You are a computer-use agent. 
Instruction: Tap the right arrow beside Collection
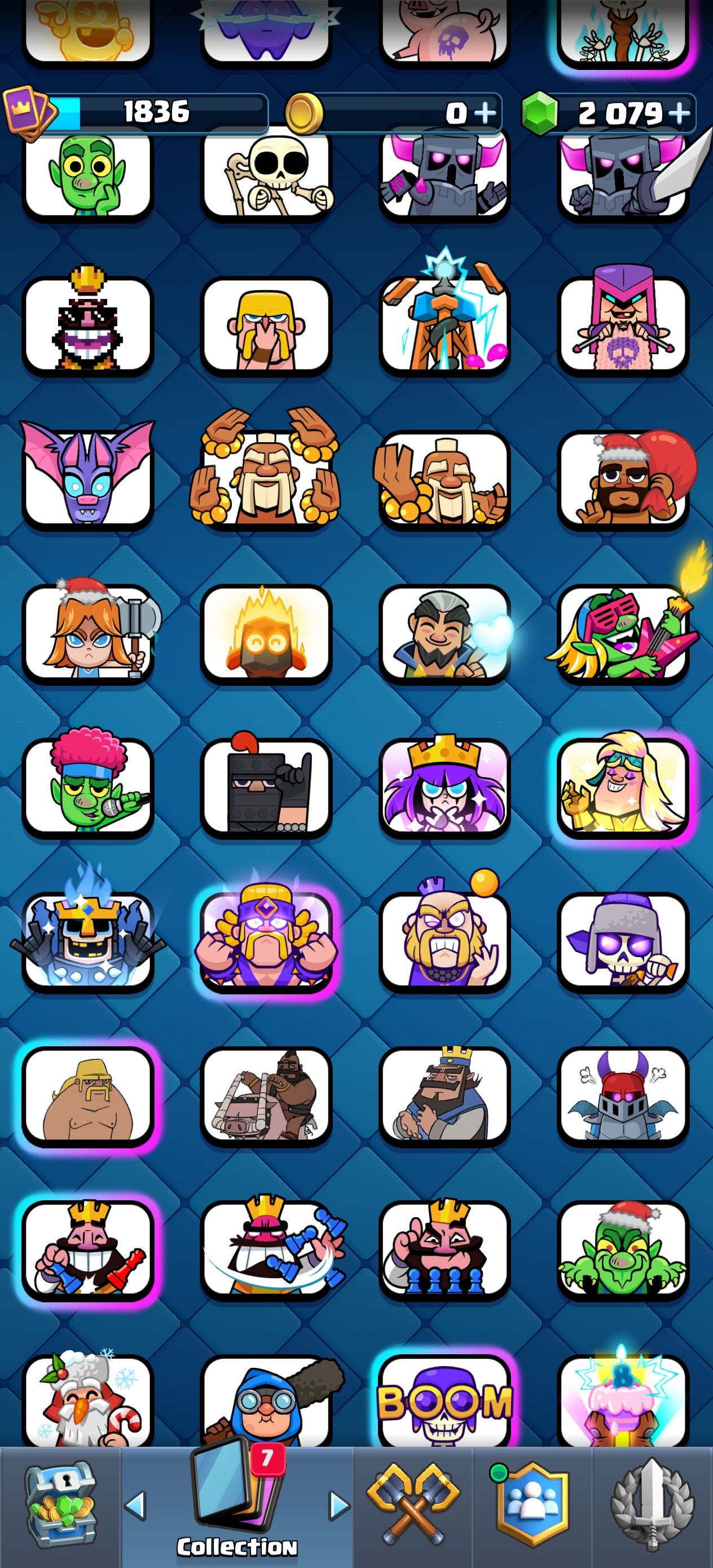coord(339,1506)
